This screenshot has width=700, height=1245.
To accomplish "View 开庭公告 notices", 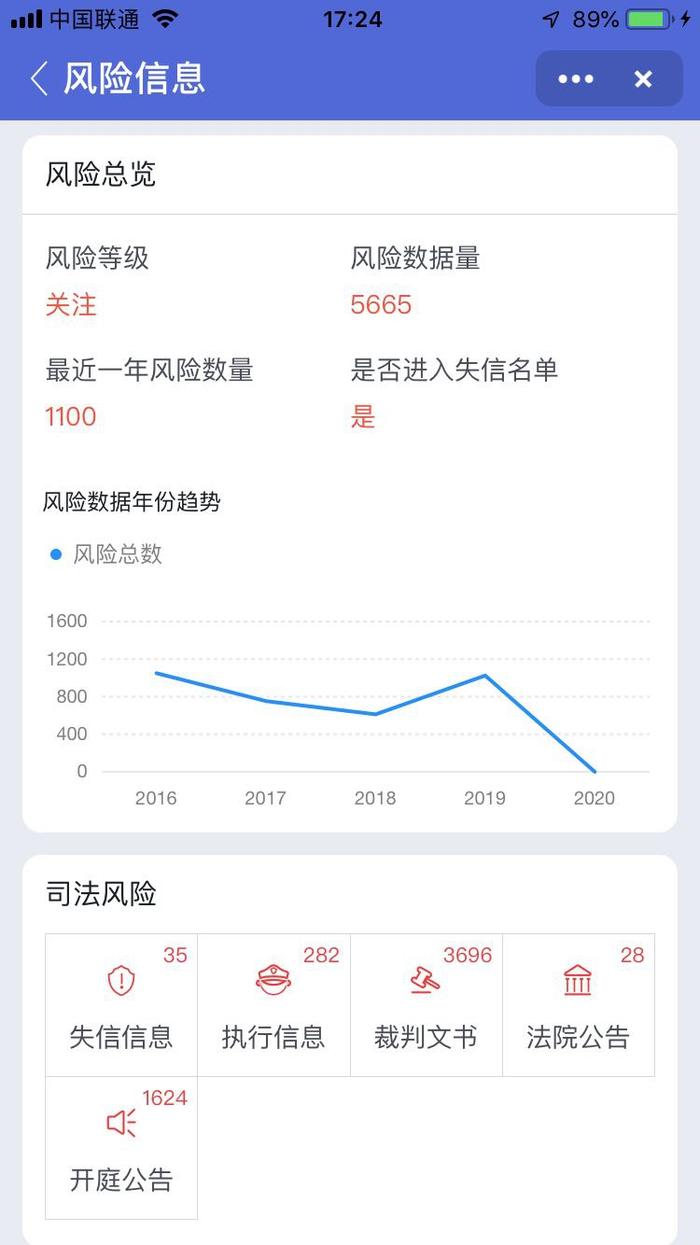I will point(122,1148).
